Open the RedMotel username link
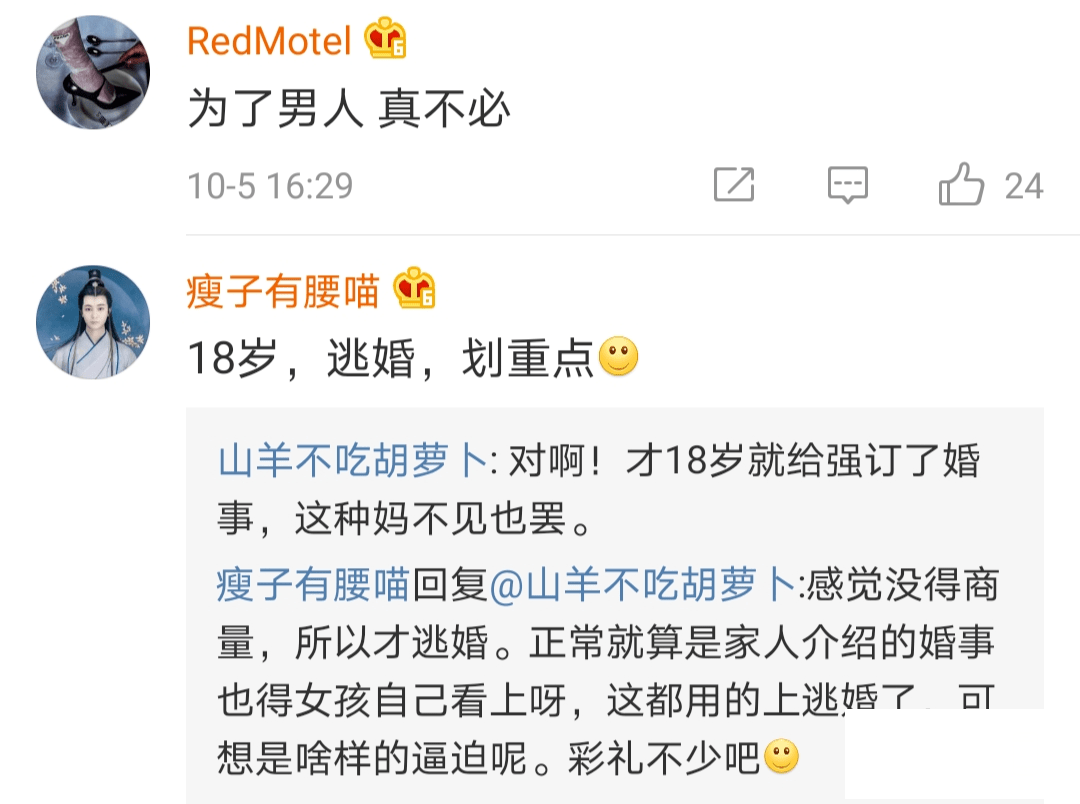1080x804 pixels. tap(269, 42)
